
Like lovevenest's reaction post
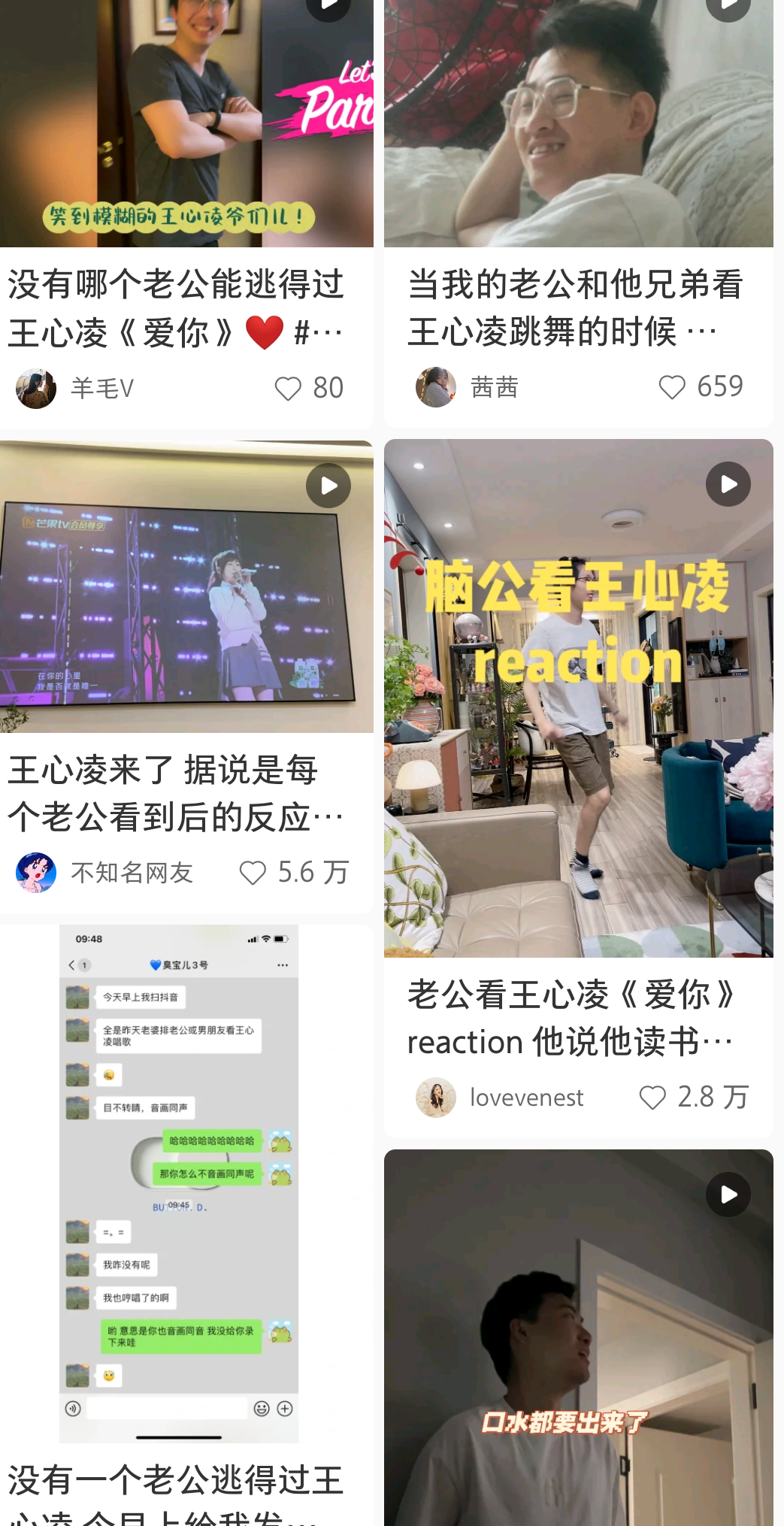(x=652, y=1098)
